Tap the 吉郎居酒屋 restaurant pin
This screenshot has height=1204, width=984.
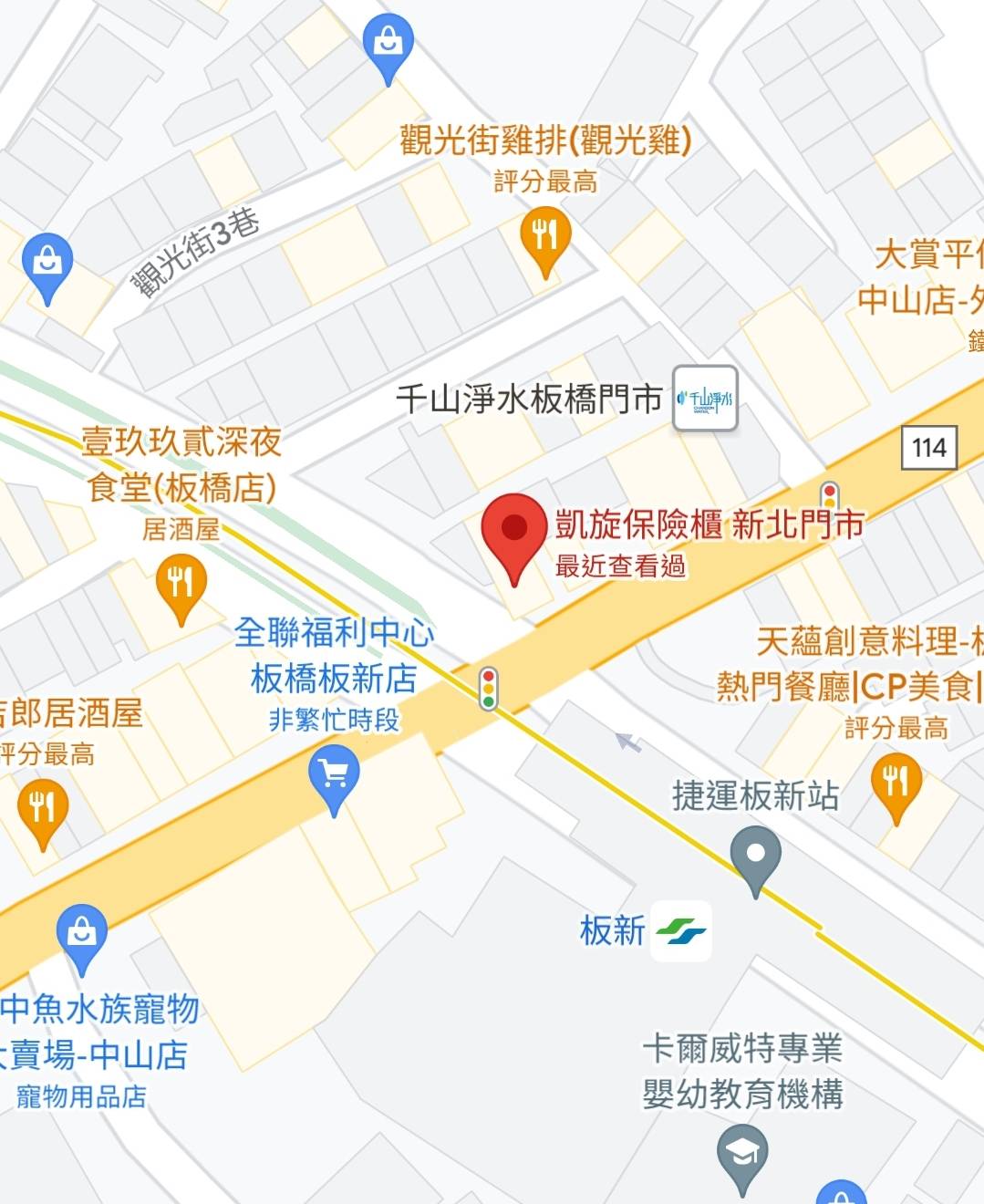click(x=42, y=808)
